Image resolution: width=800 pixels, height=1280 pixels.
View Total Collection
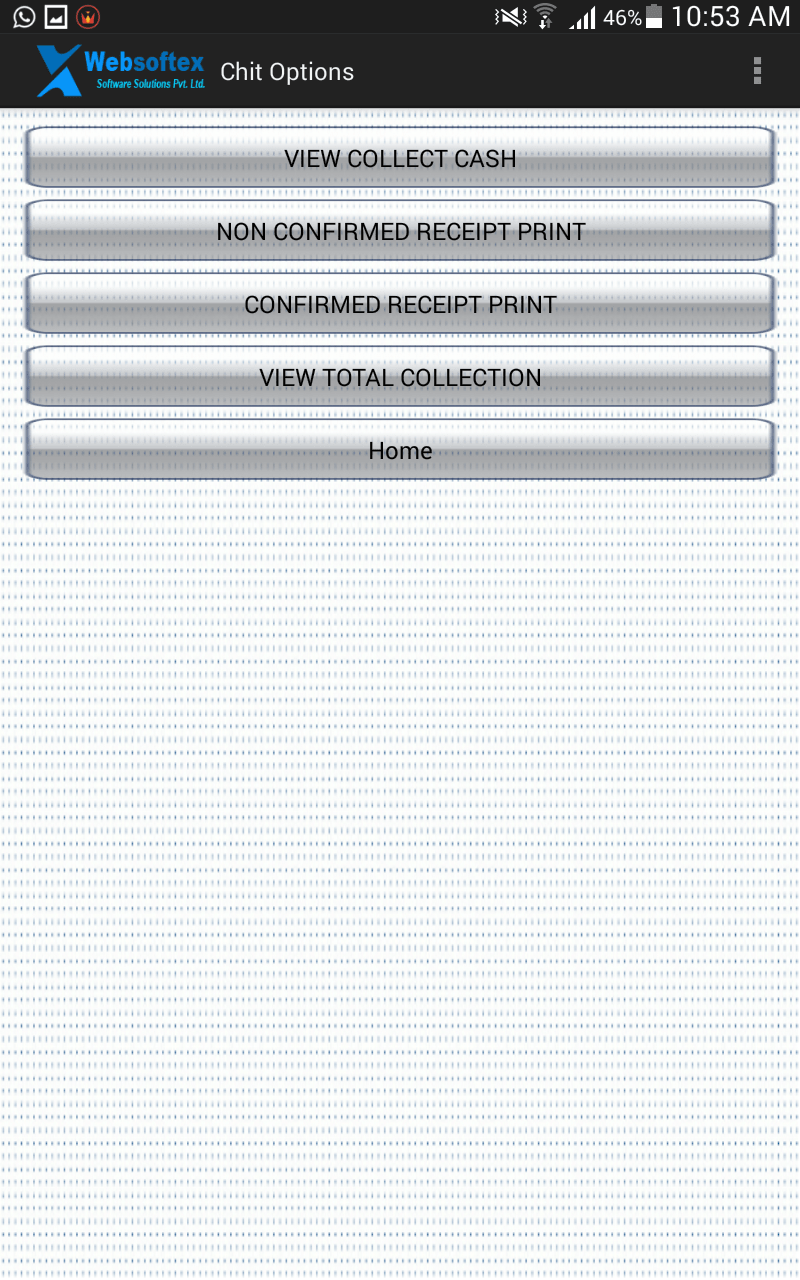pos(400,377)
